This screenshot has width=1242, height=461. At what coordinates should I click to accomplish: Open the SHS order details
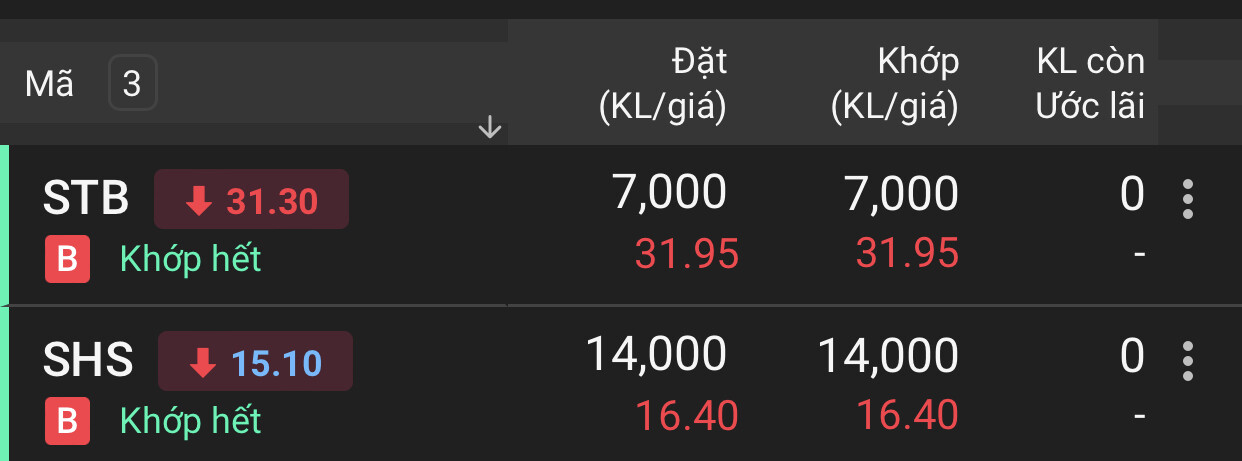pos(88,361)
